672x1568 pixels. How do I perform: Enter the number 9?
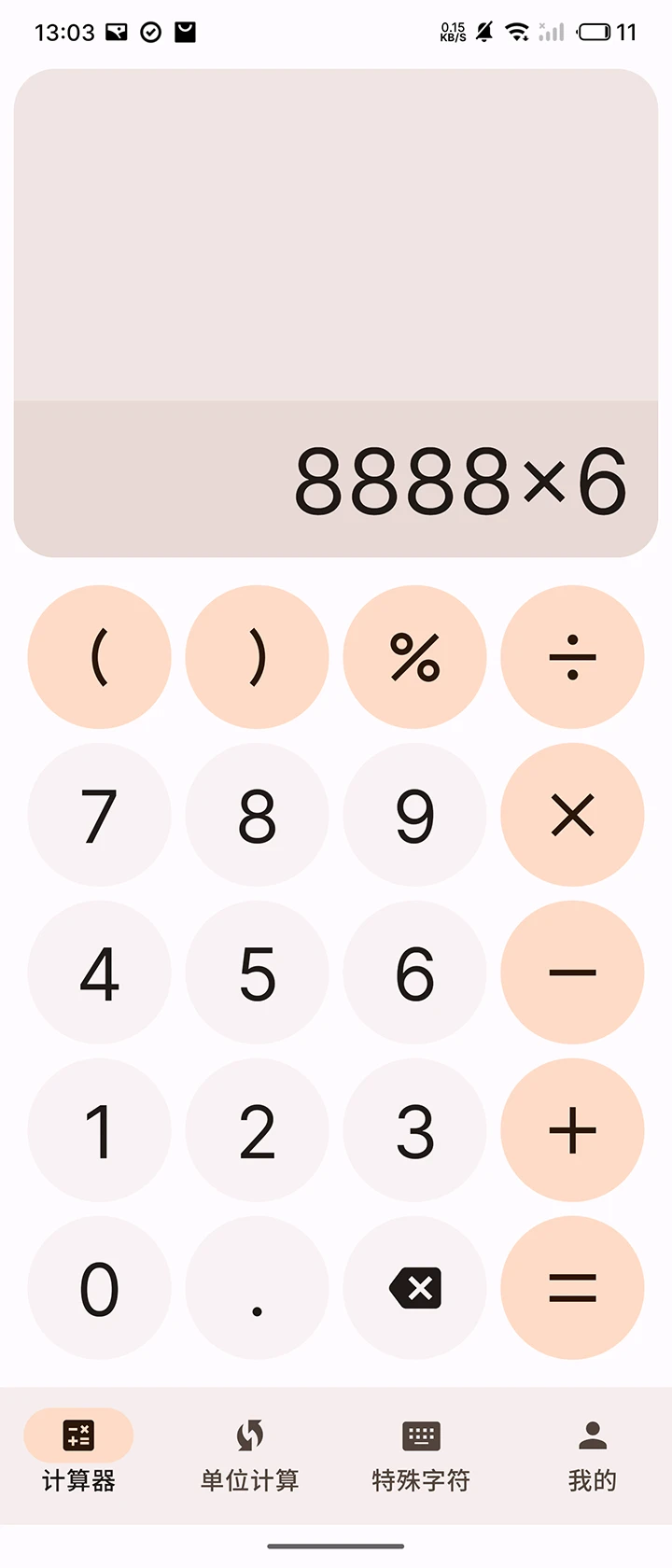click(414, 815)
